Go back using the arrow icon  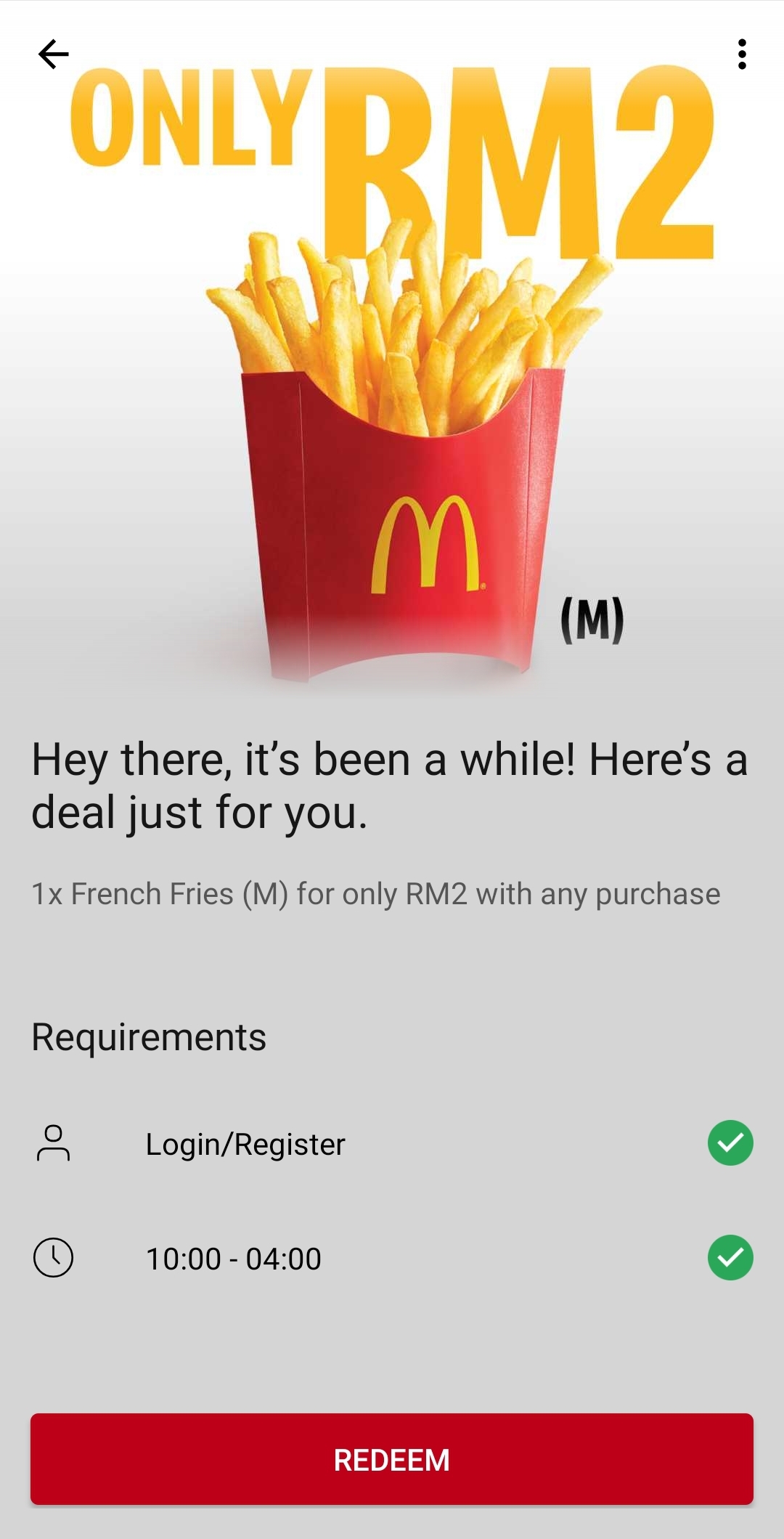pyautogui.click(x=53, y=54)
